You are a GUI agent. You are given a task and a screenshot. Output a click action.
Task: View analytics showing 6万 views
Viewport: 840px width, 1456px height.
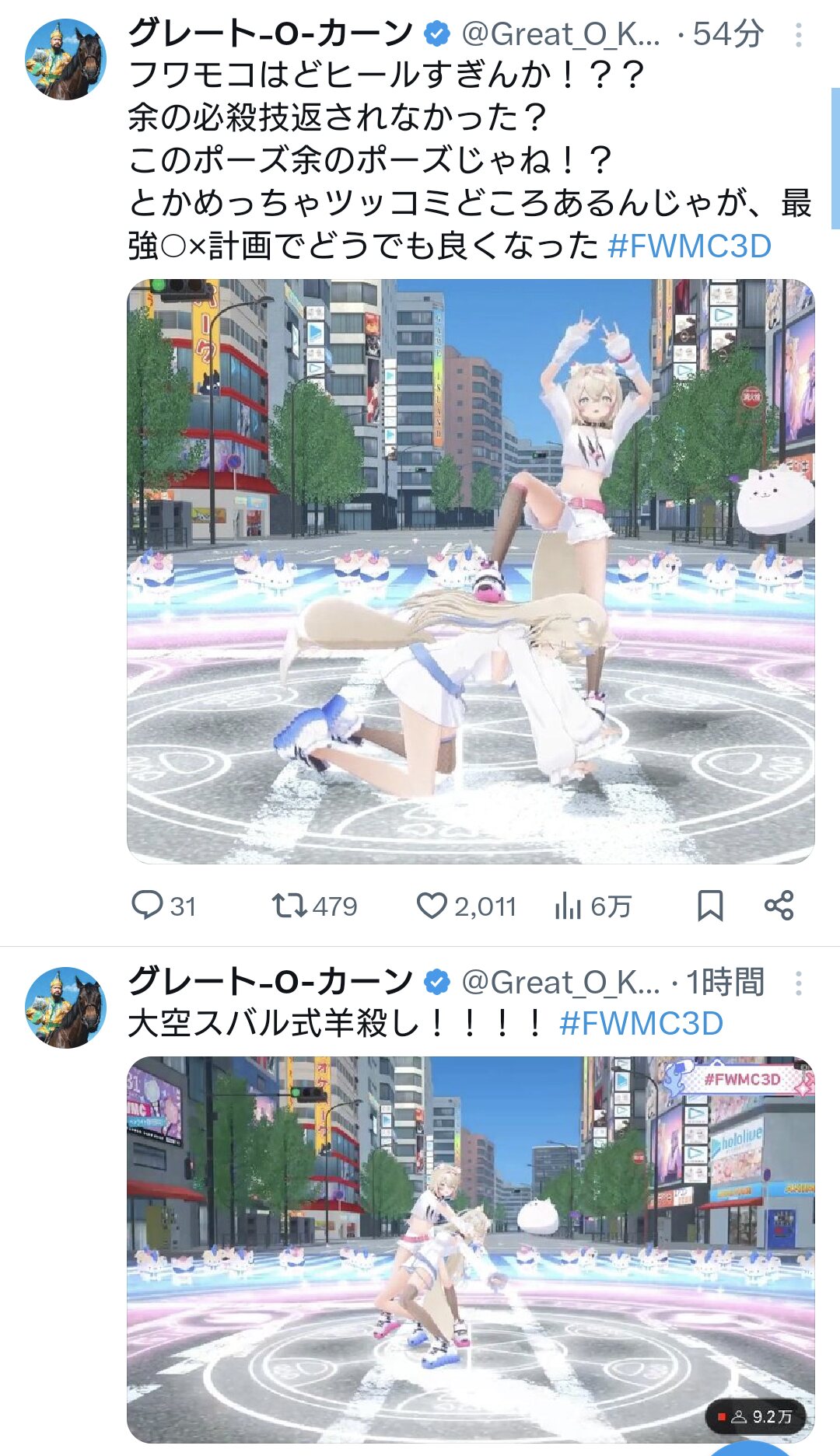(x=569, y=906)
